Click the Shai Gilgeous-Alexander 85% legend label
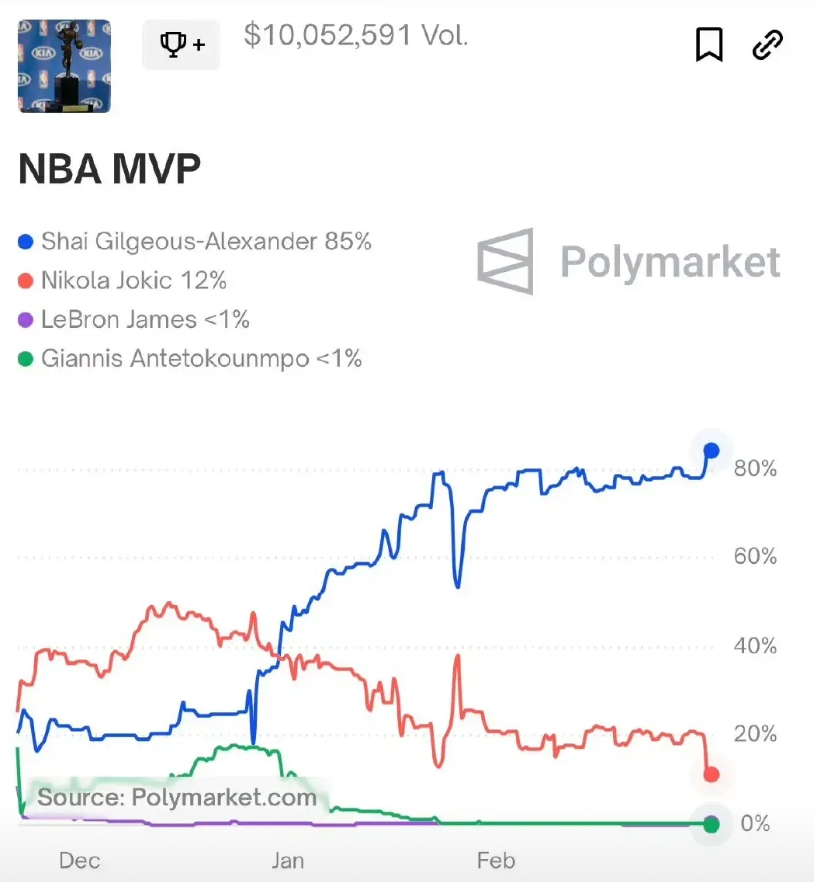Image resolution: width=814 pixels, height=882 pixels. click(207, 241)
